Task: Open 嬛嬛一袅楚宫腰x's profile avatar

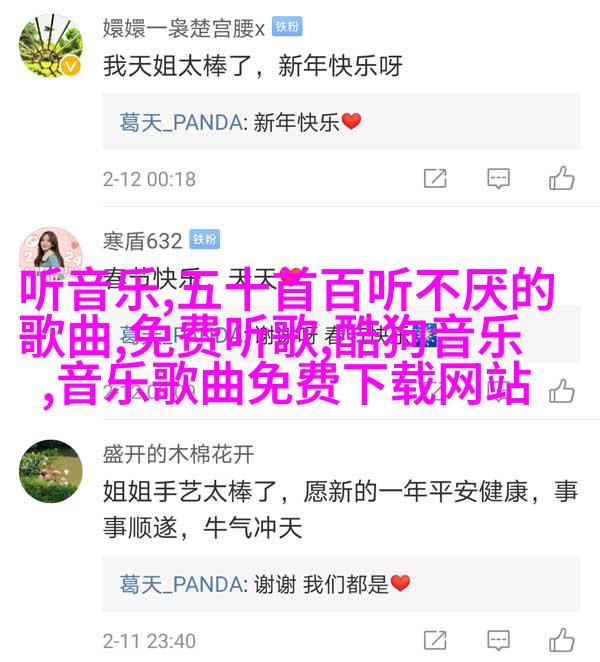Action: coord(50,46)
